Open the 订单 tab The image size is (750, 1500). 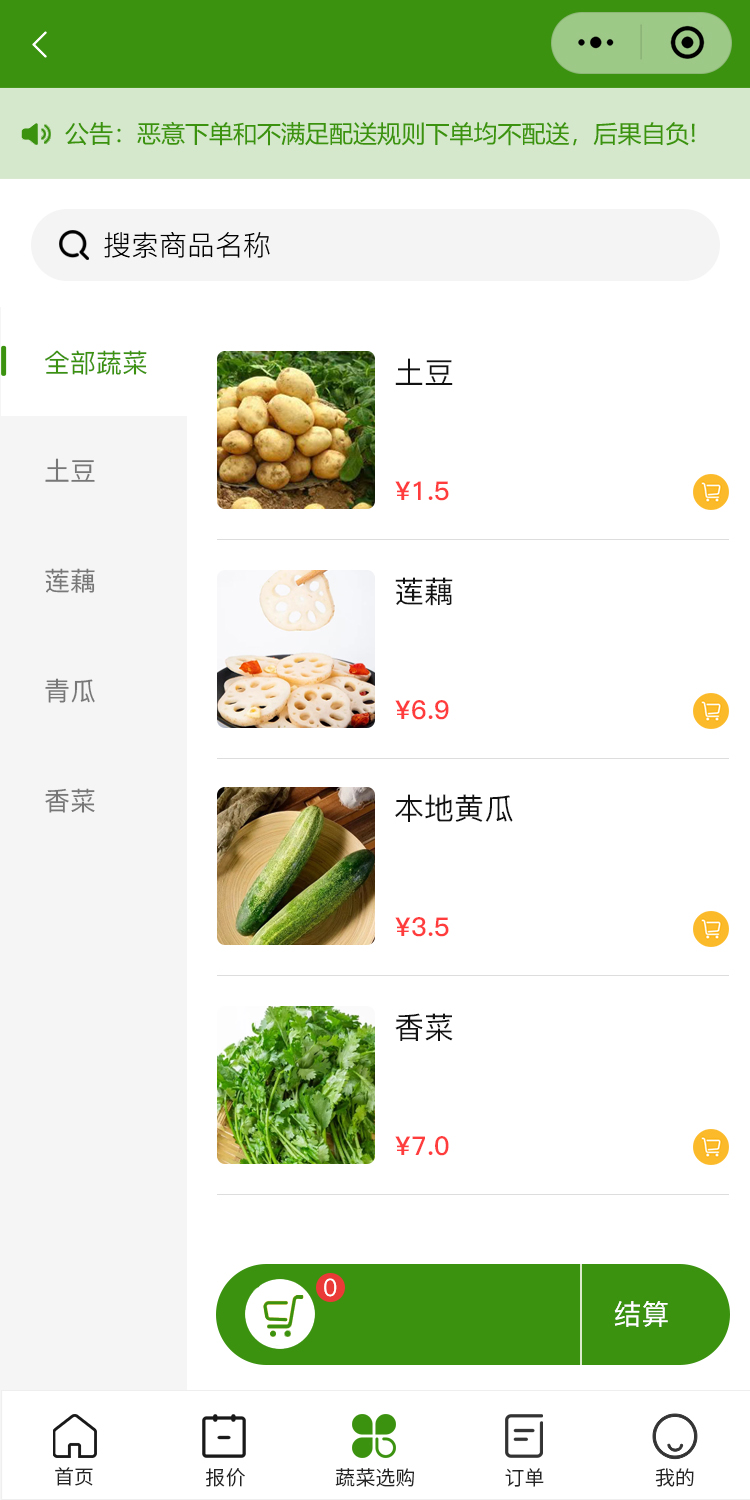[x=524, y=1450]
